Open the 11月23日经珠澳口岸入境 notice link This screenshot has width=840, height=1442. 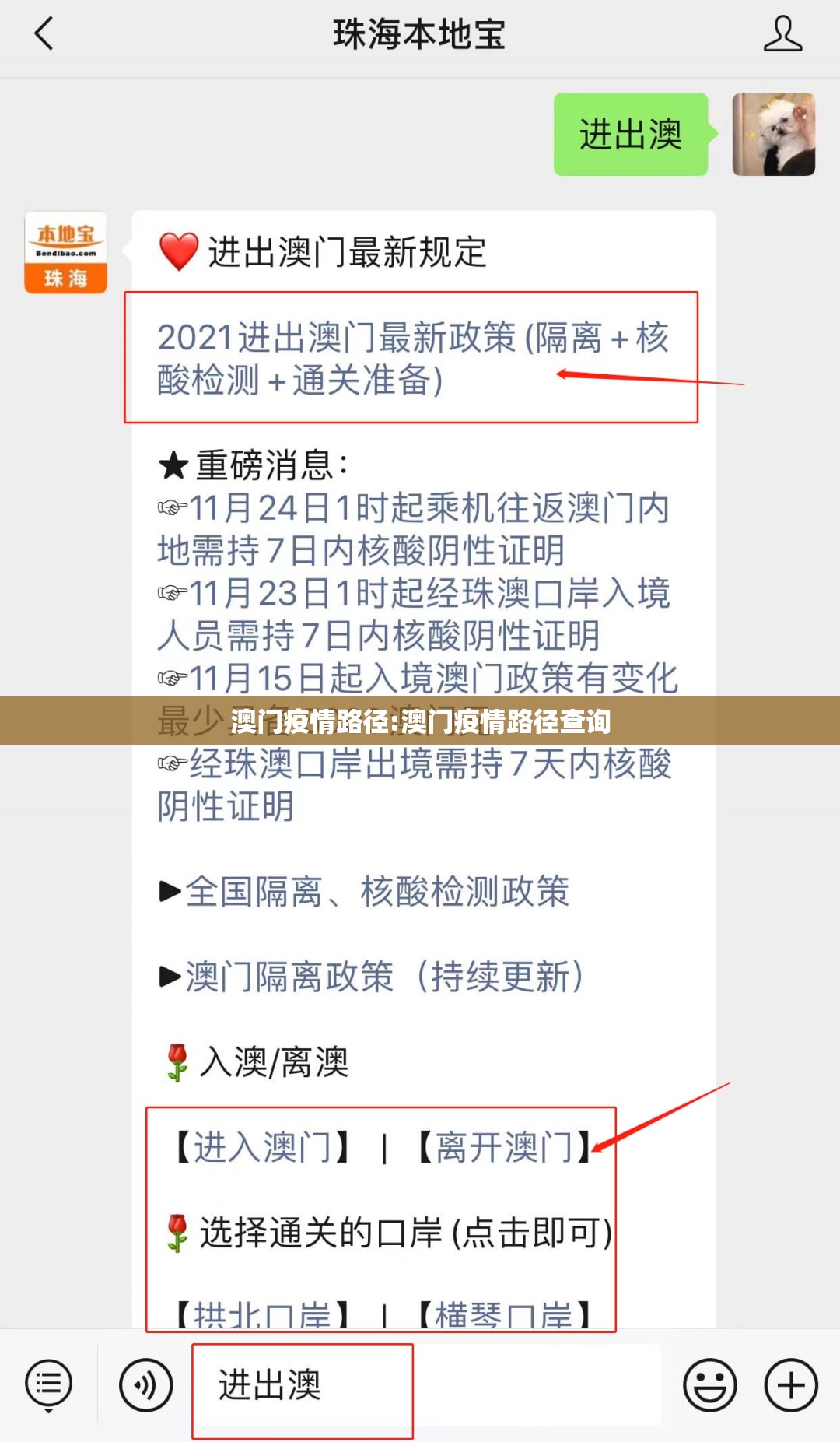coord(412,614)
